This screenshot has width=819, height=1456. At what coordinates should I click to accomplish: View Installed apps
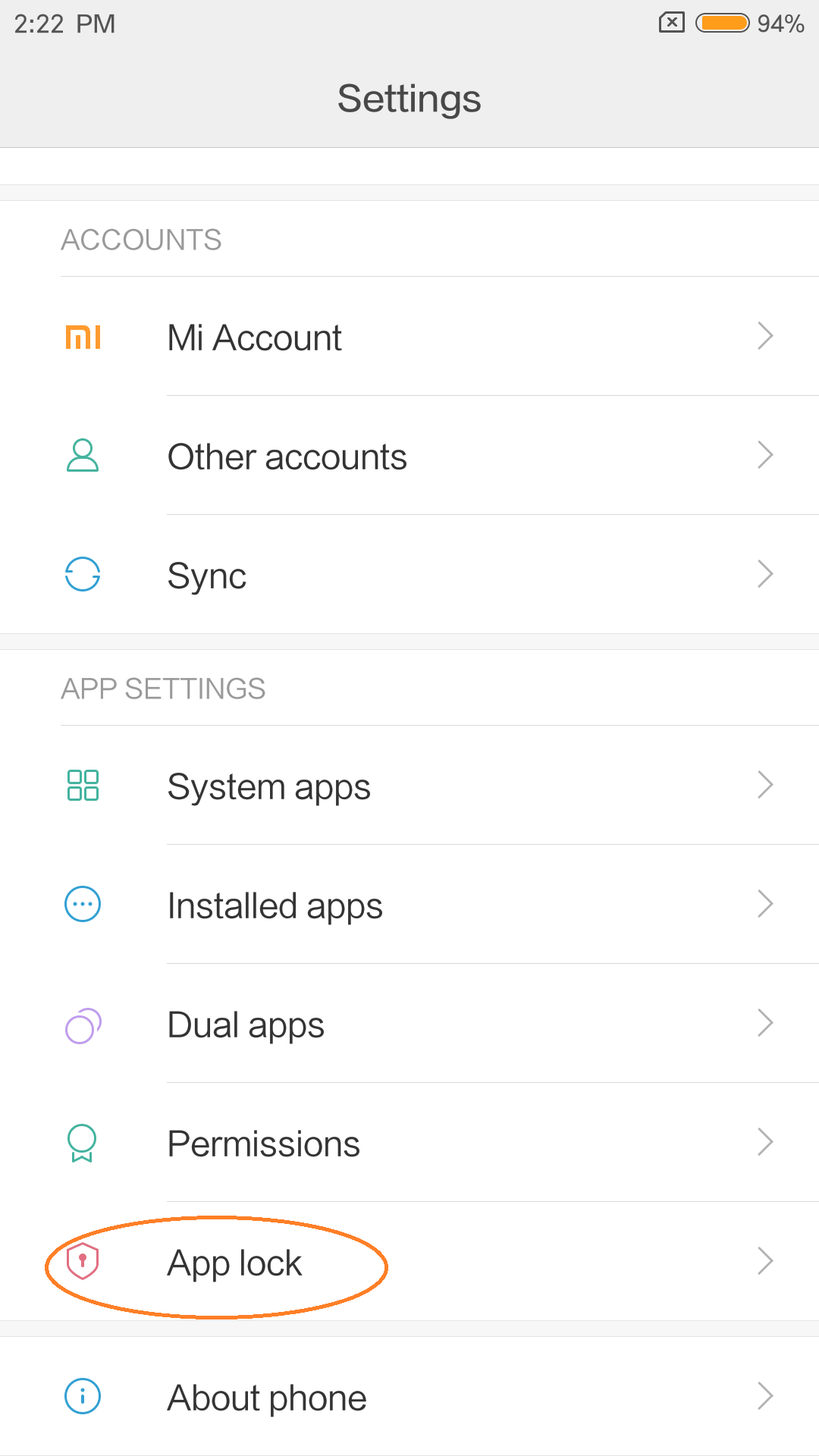tap(409, 904)
